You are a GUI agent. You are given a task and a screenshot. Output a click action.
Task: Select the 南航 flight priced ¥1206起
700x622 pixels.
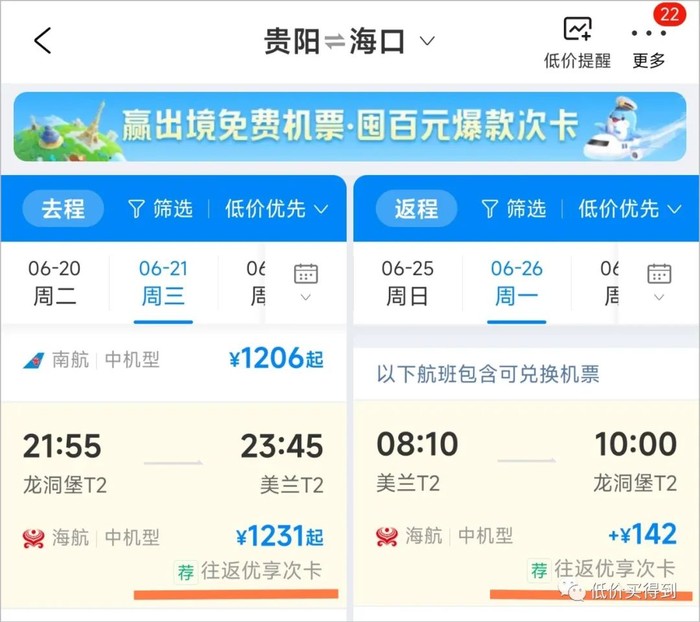[173, 359]
